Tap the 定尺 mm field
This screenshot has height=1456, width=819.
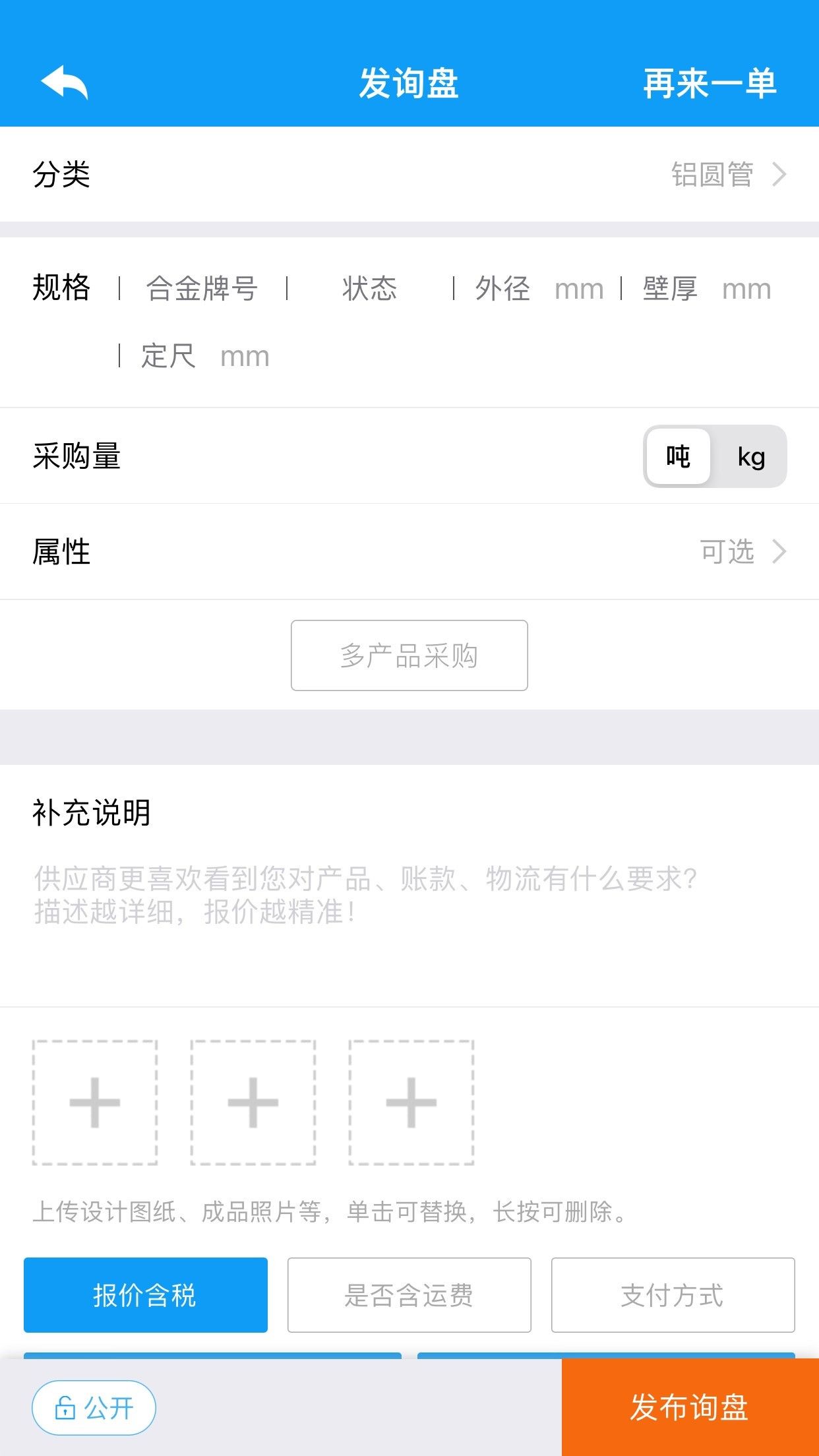click(205, 356)
